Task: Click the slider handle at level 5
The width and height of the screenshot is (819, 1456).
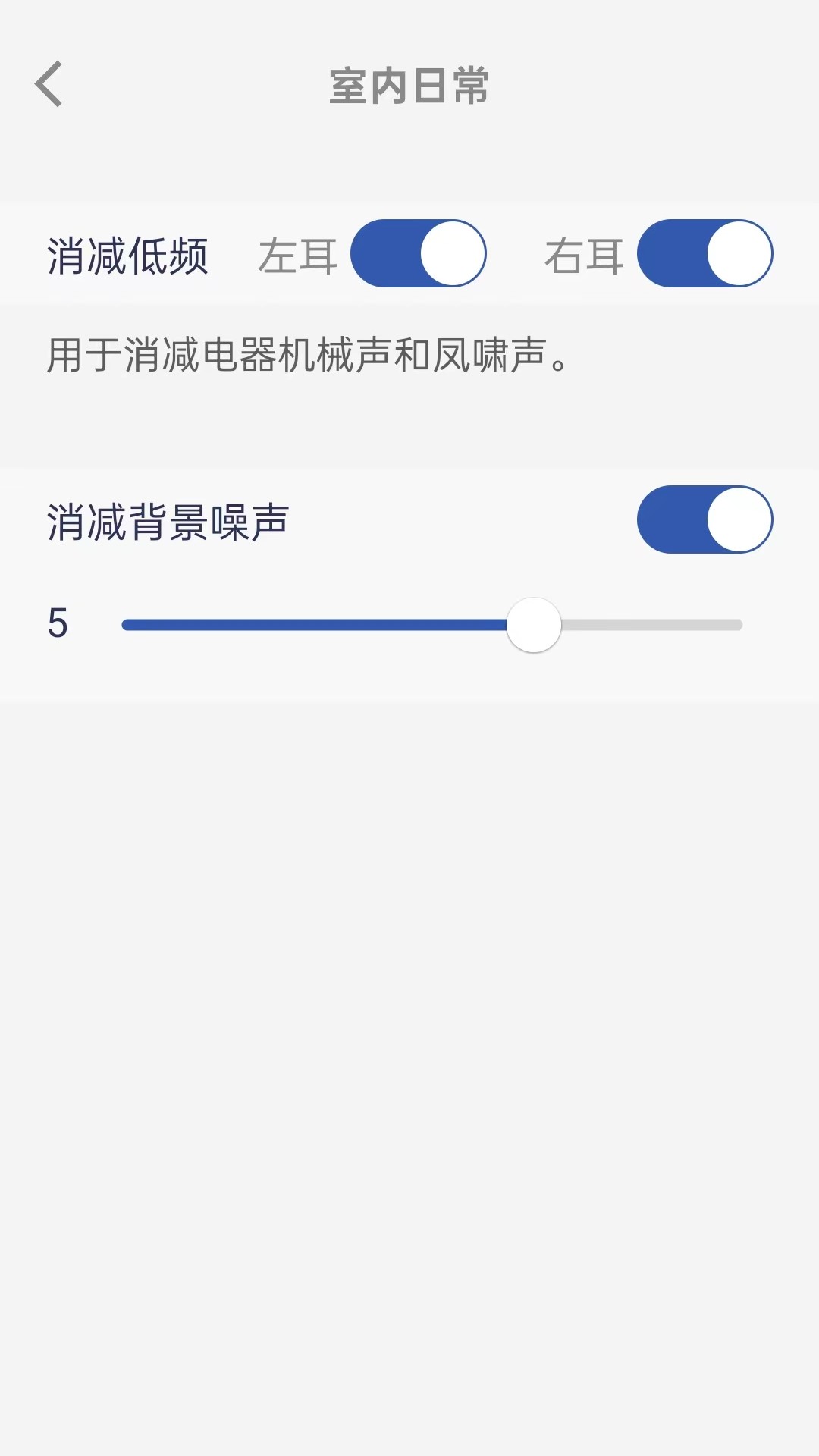Action: (x=533, y=624)
